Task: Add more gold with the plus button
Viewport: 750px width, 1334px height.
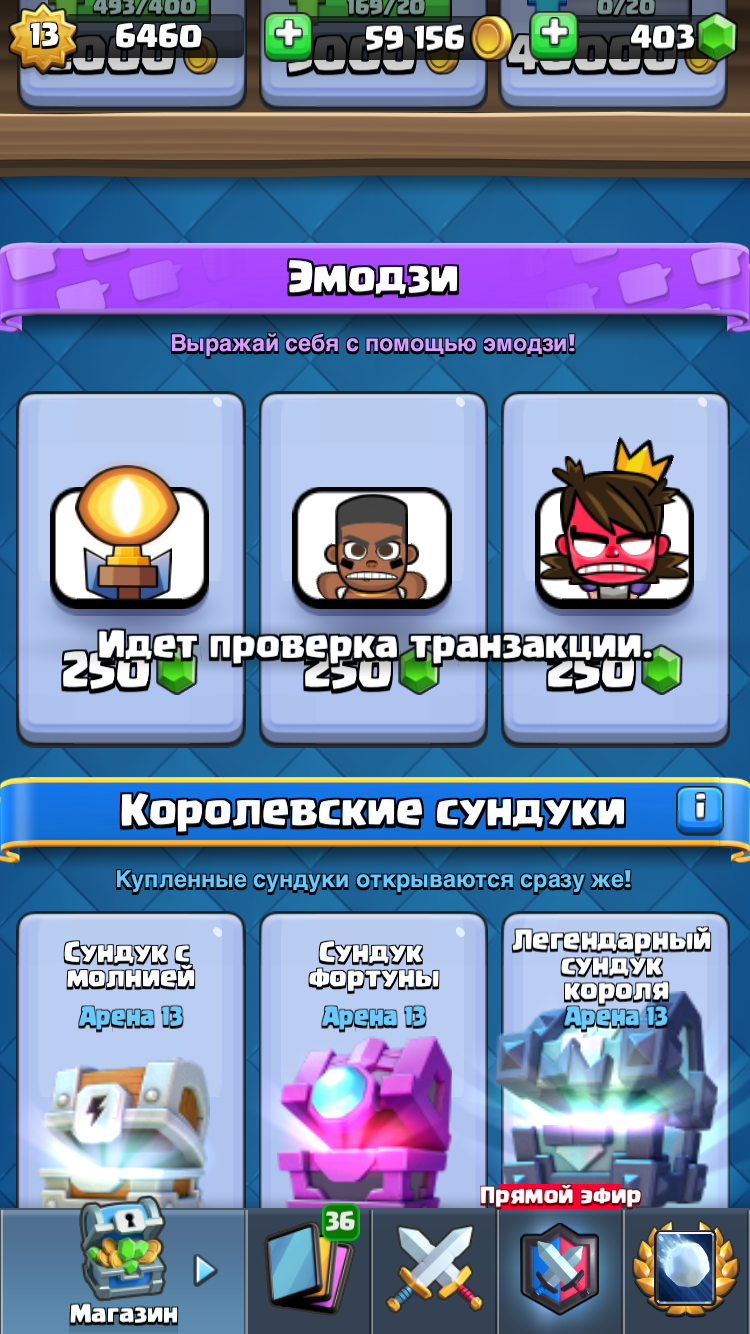Action: pyautogui.click(x=288, y=37)
